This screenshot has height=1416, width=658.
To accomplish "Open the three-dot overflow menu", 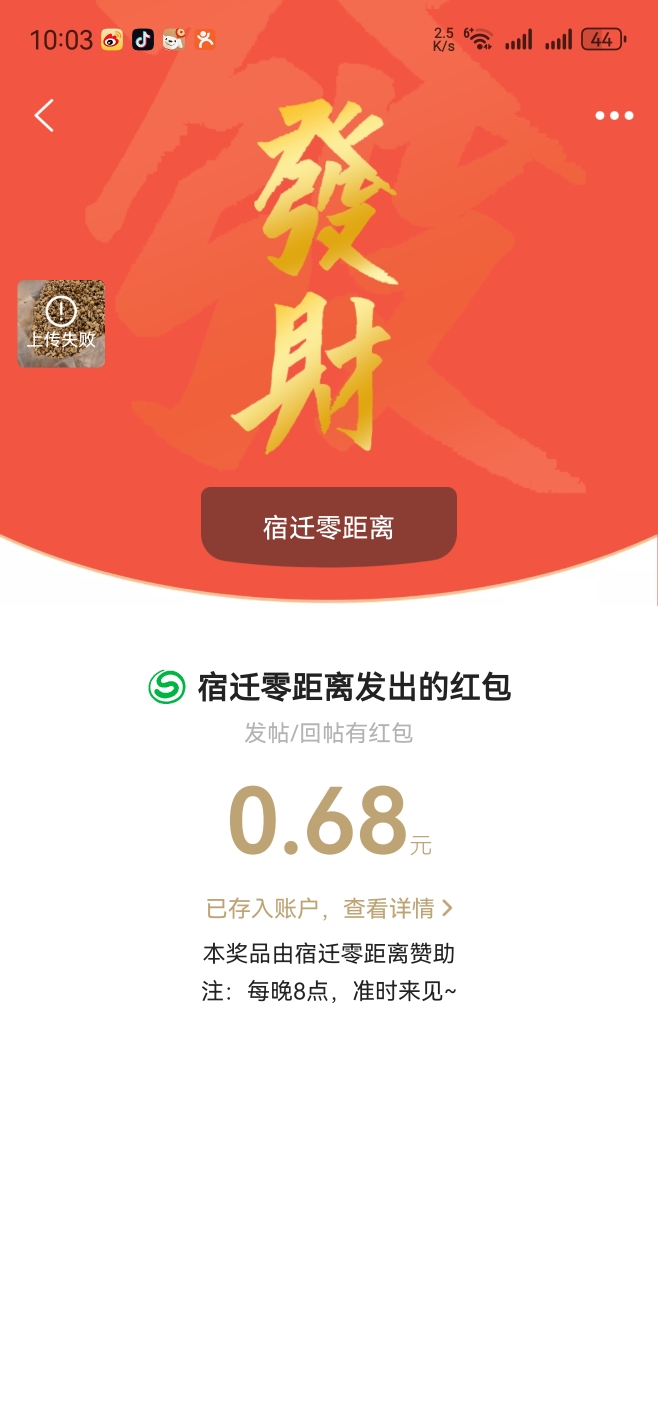I will 614,116.
